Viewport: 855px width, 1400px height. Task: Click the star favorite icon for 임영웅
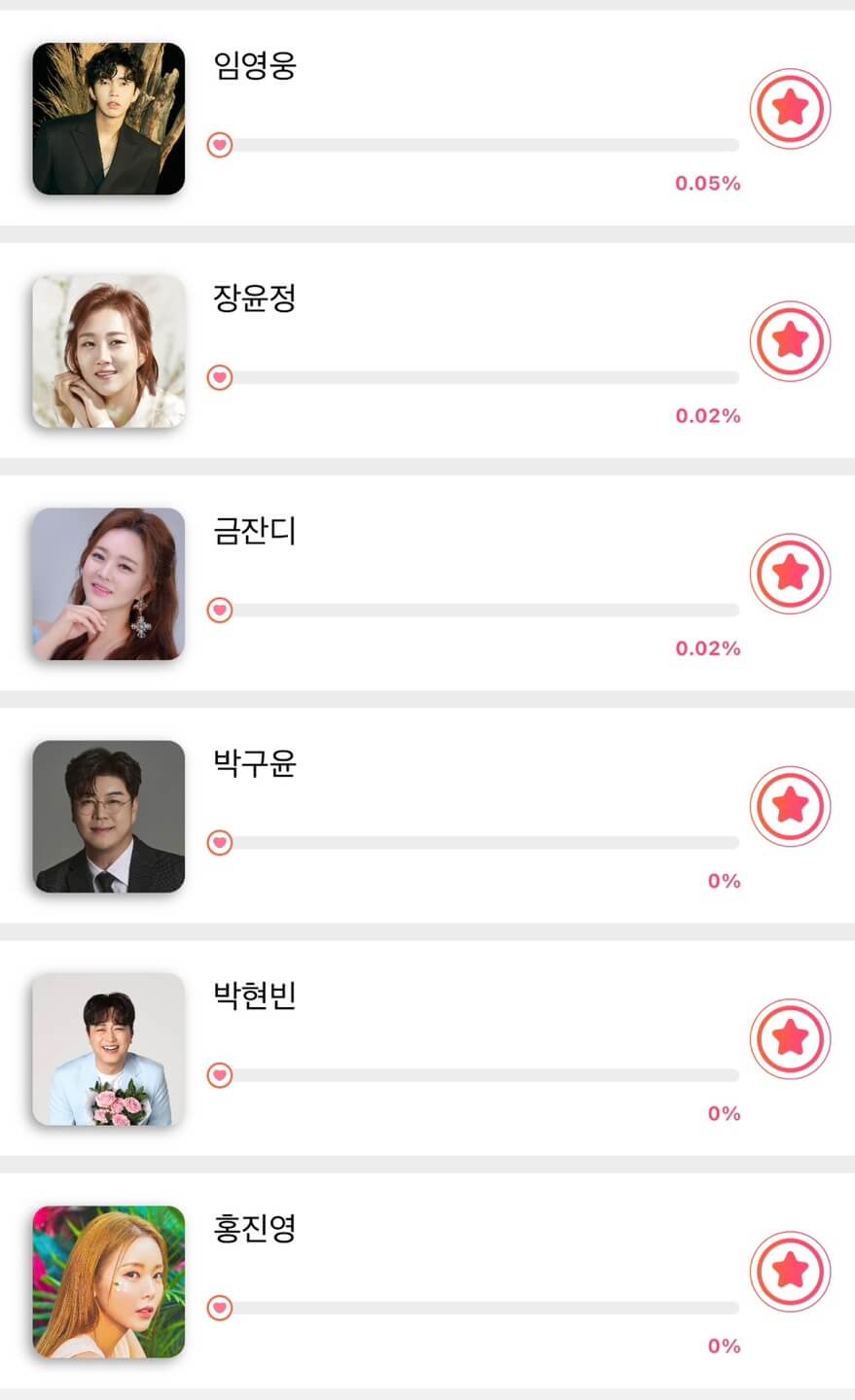[791, 108]
